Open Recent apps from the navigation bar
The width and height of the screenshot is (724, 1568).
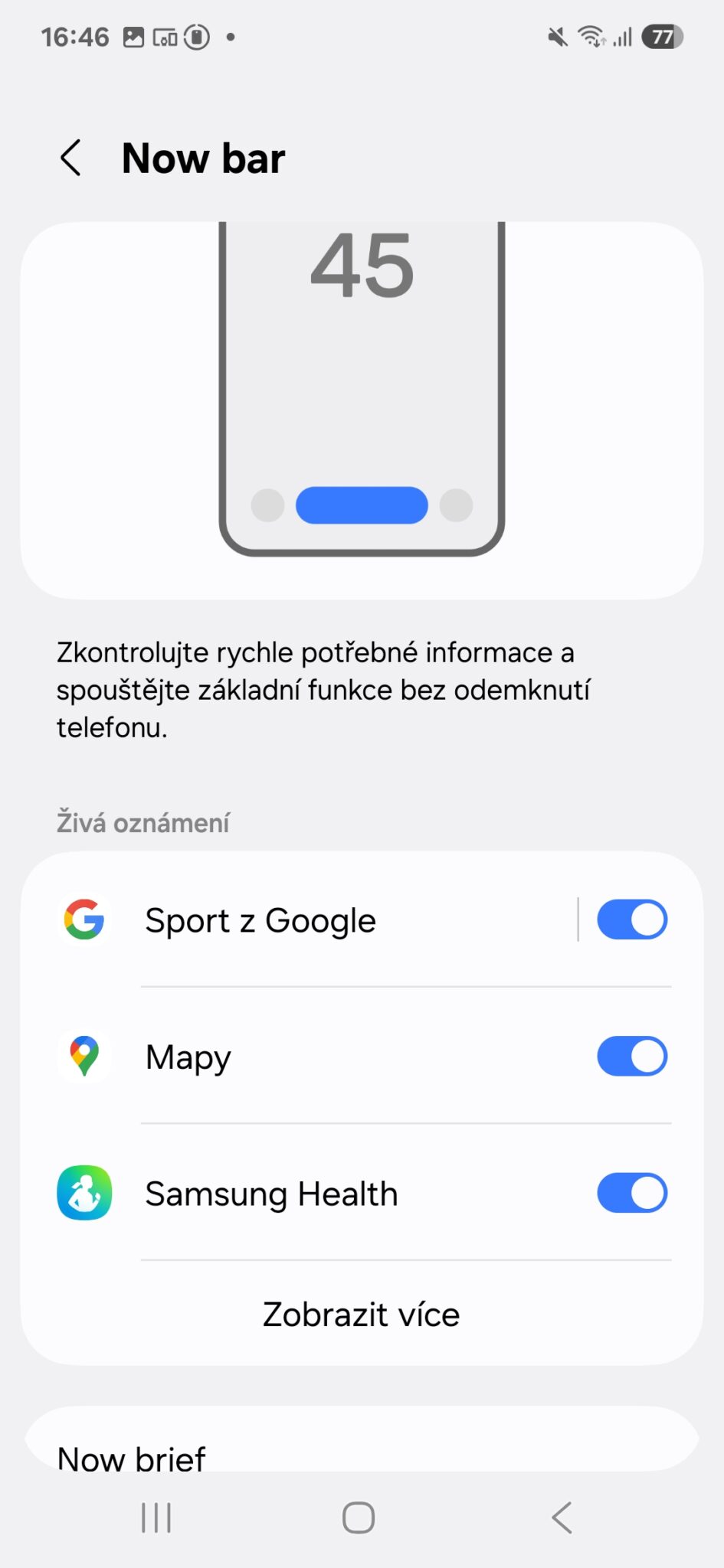point(156,1517)
